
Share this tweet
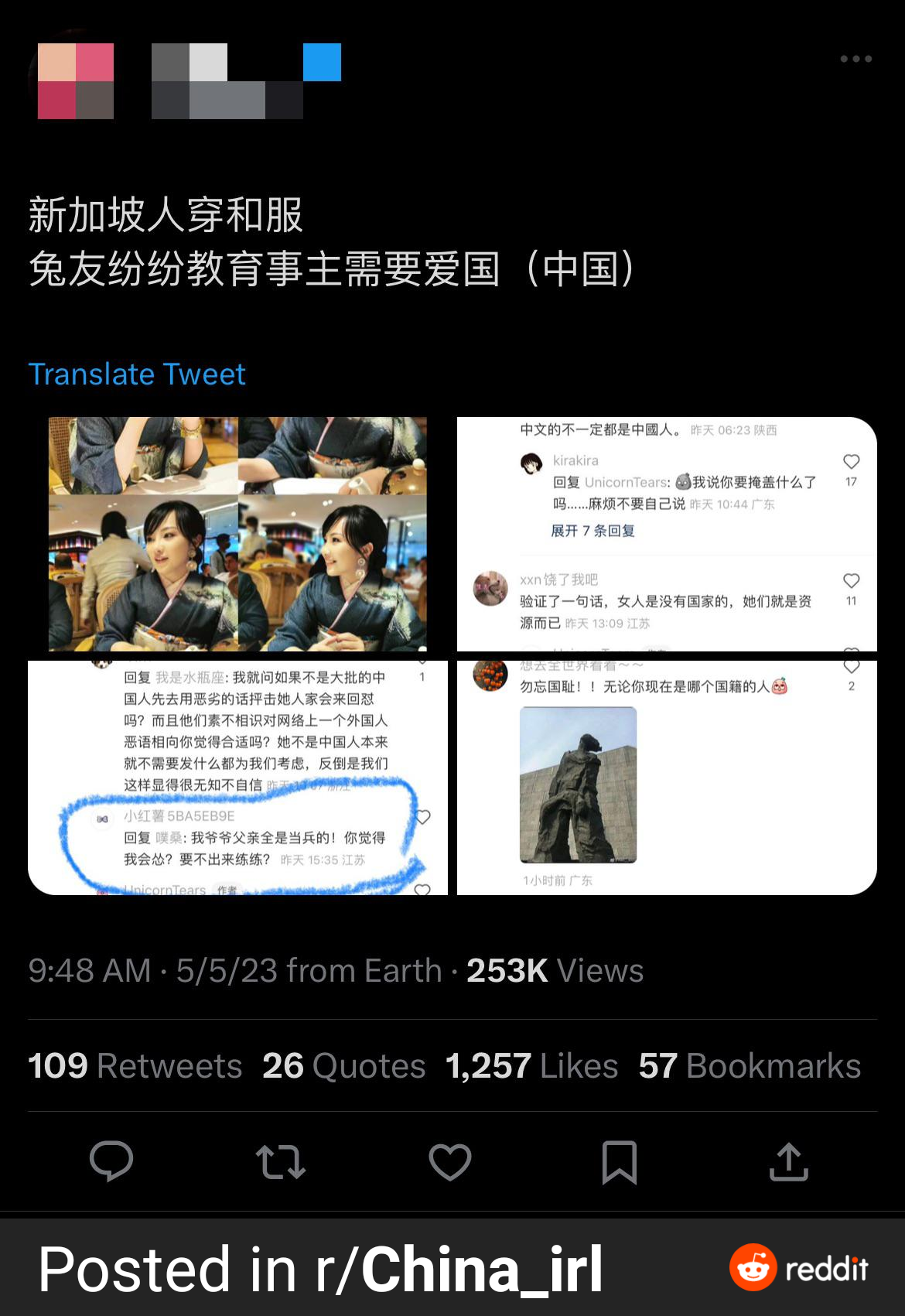(x=788, y=1161)
